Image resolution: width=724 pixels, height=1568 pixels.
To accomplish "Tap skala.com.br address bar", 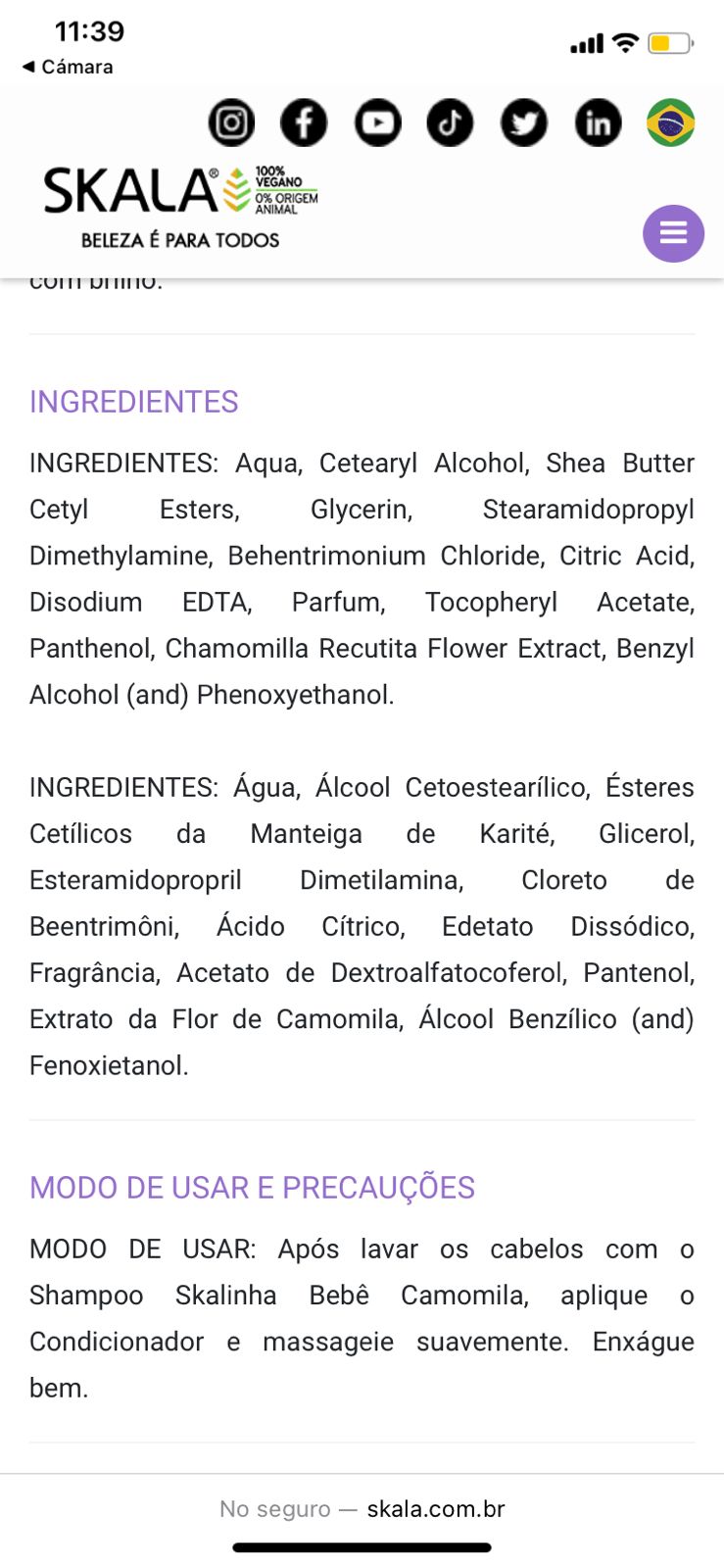I will pyautogui.click(x=362, y=1509).
